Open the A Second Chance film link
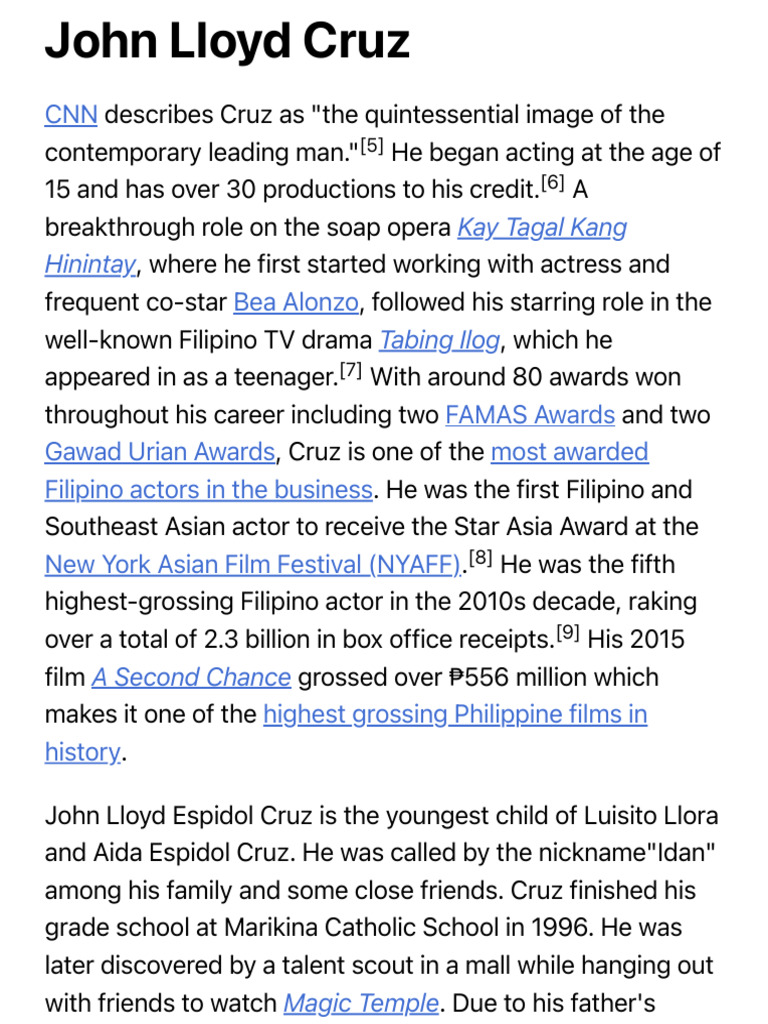This screenshot has height=1024, width=768. [x=191, y=678]
